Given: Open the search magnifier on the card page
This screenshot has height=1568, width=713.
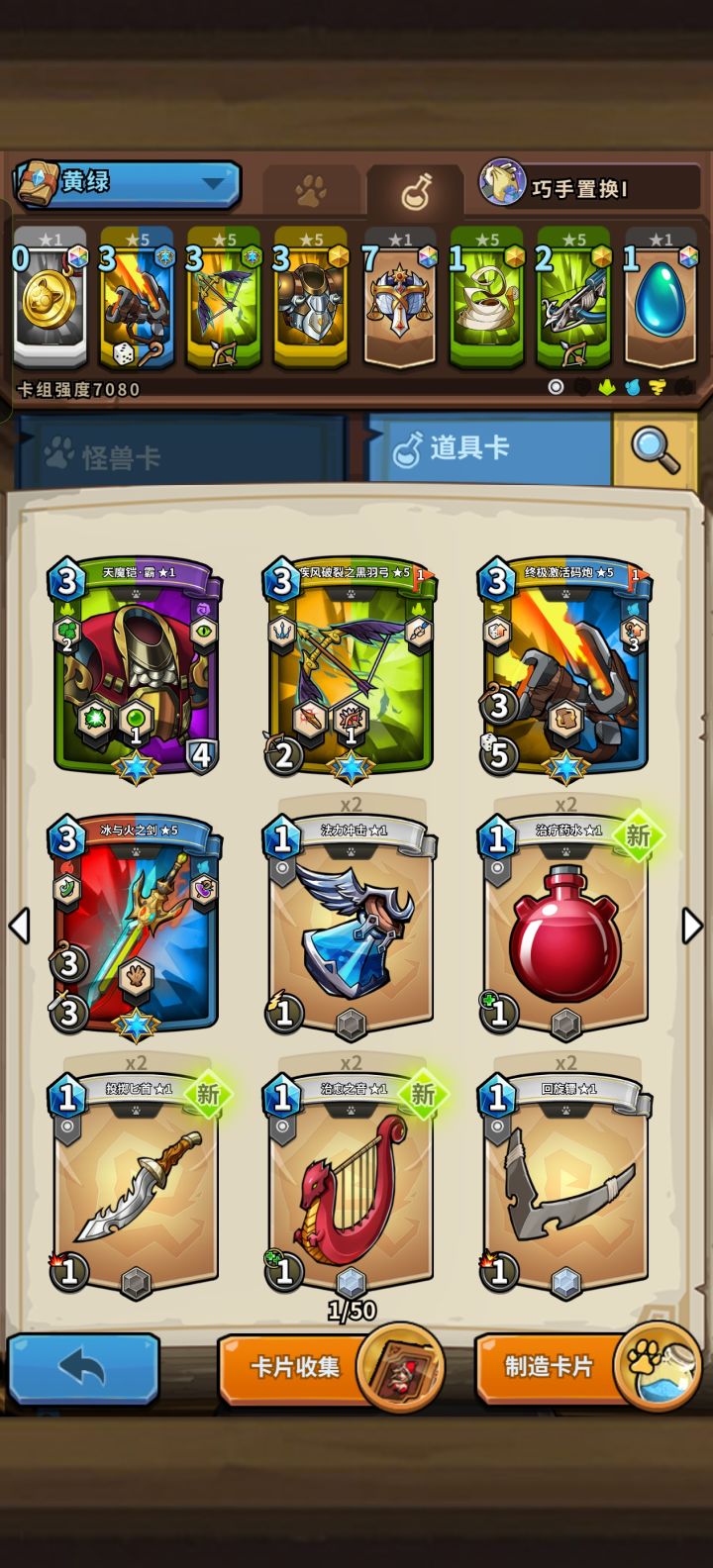Looking at the screenshot, I should (x=654, y=450).
